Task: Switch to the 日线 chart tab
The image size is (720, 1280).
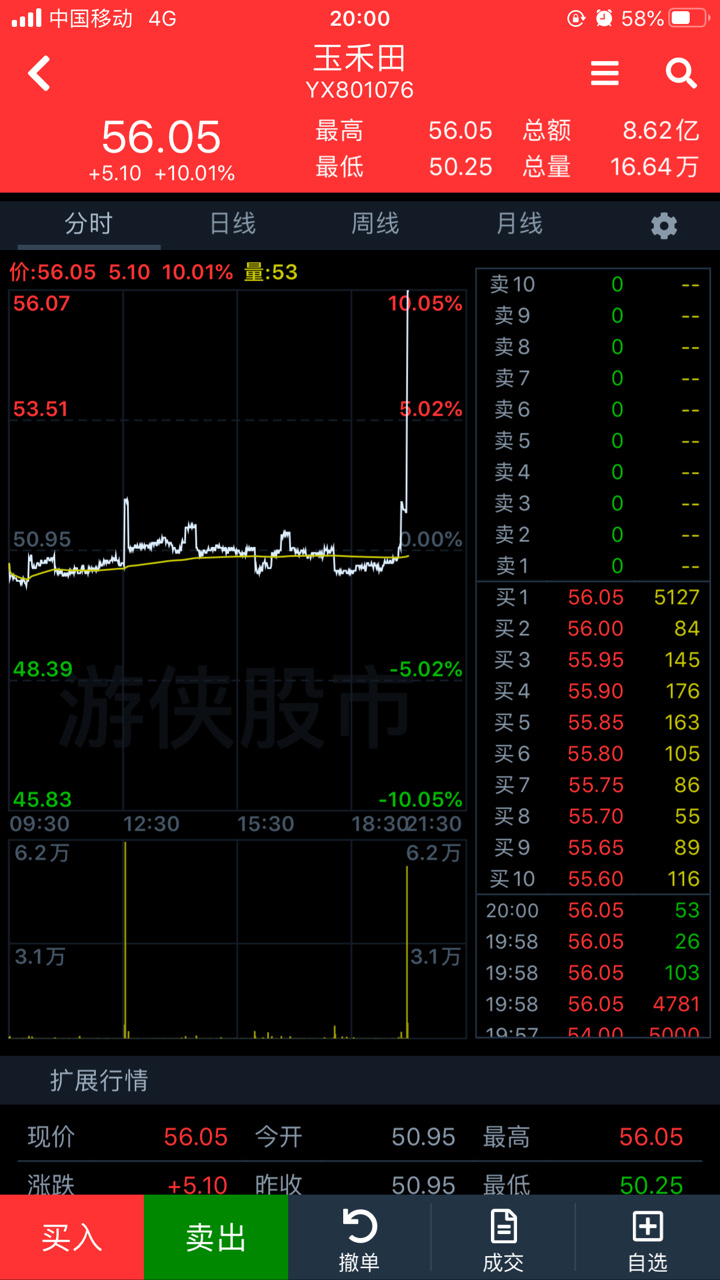Action: pyautogui.click(x=232, y=224)
